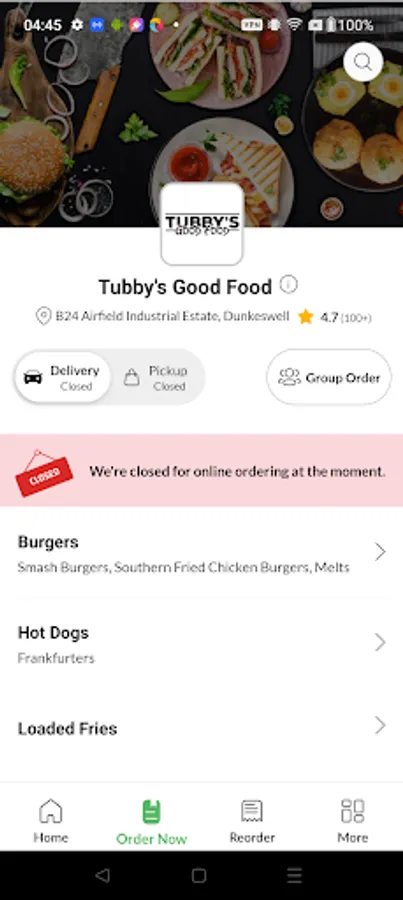403x900 pixels.
Task: Go to the Home tab
Action: pos(51,821)
